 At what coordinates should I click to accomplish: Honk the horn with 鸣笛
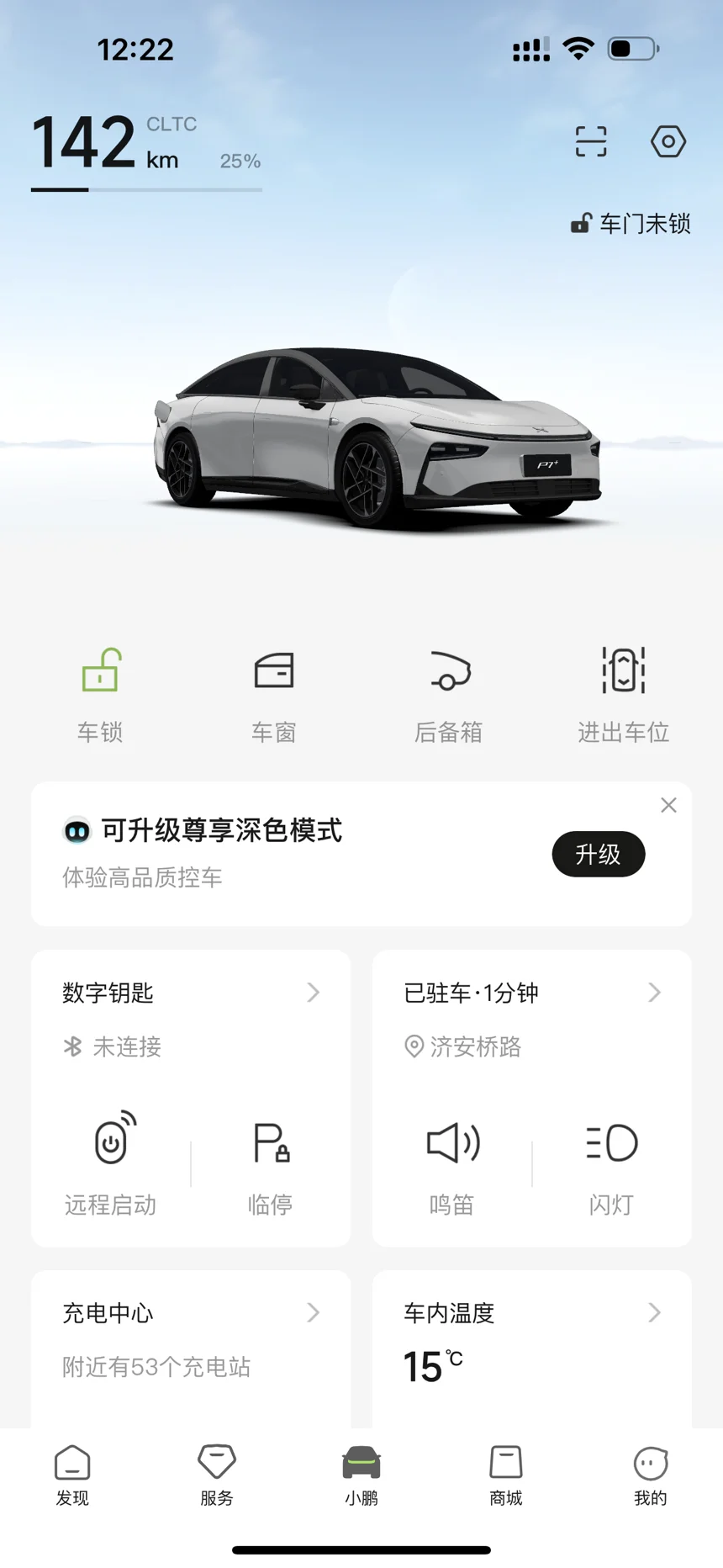[x=452, y=1162]
